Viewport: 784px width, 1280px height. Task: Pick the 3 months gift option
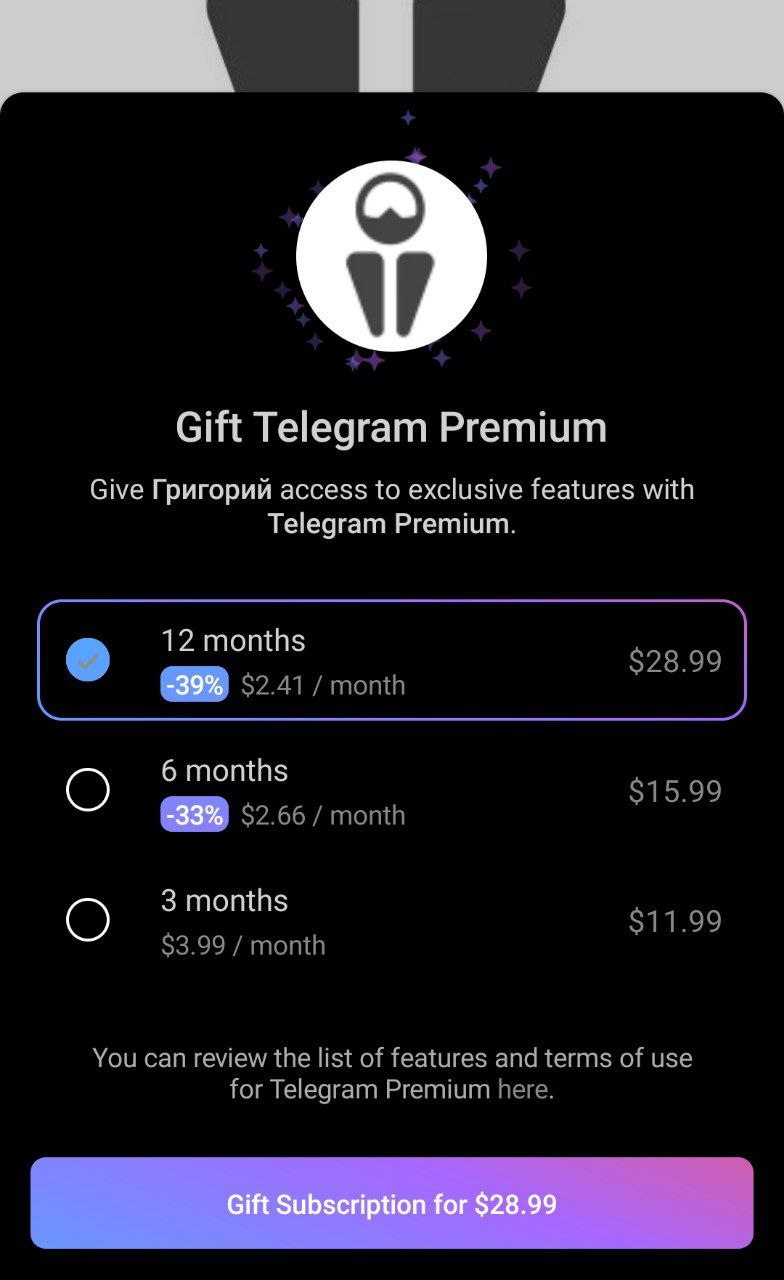coord(391,920)
